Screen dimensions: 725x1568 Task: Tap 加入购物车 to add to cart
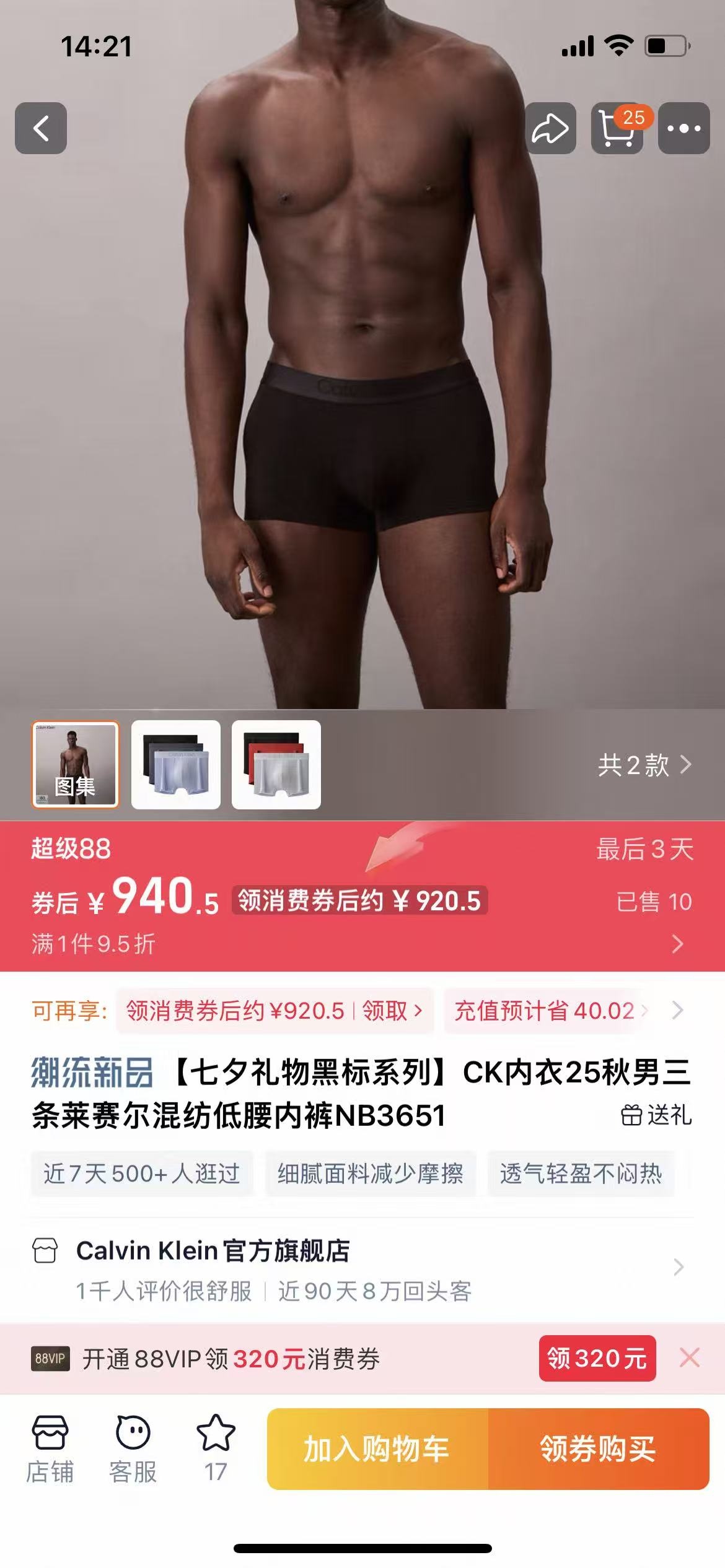[377, 1449]
